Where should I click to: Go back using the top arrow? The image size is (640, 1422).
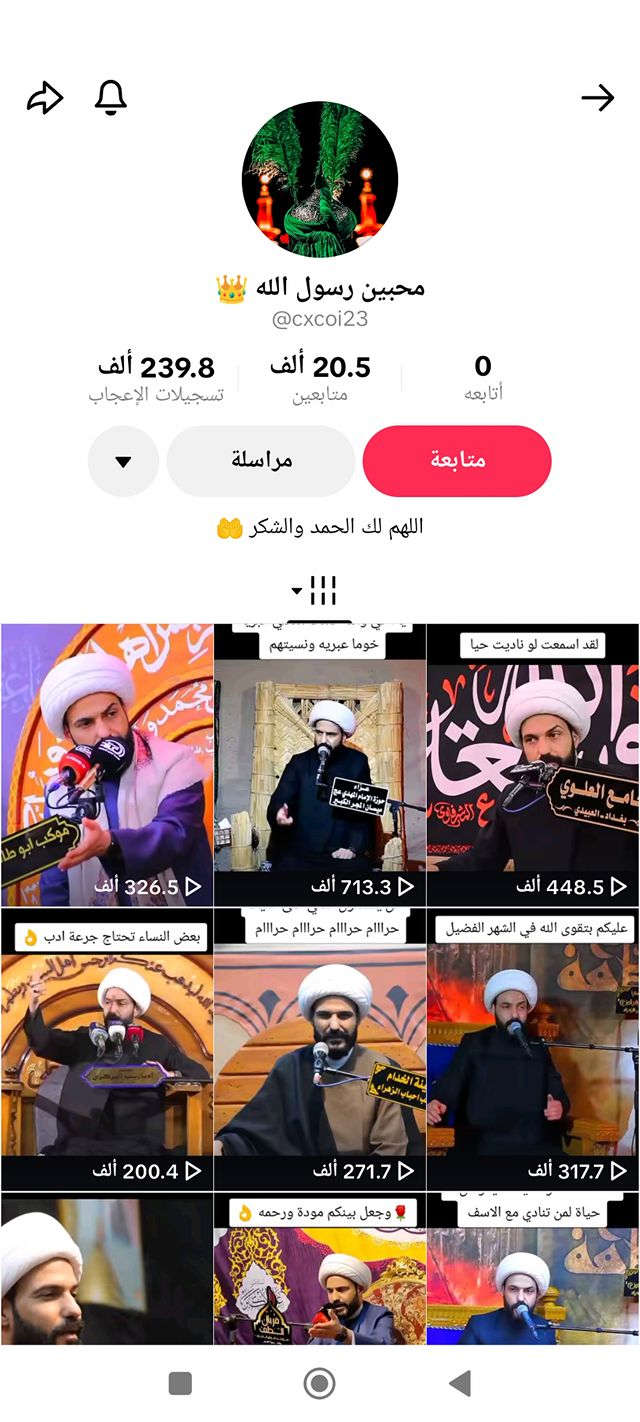click(597, 98)
